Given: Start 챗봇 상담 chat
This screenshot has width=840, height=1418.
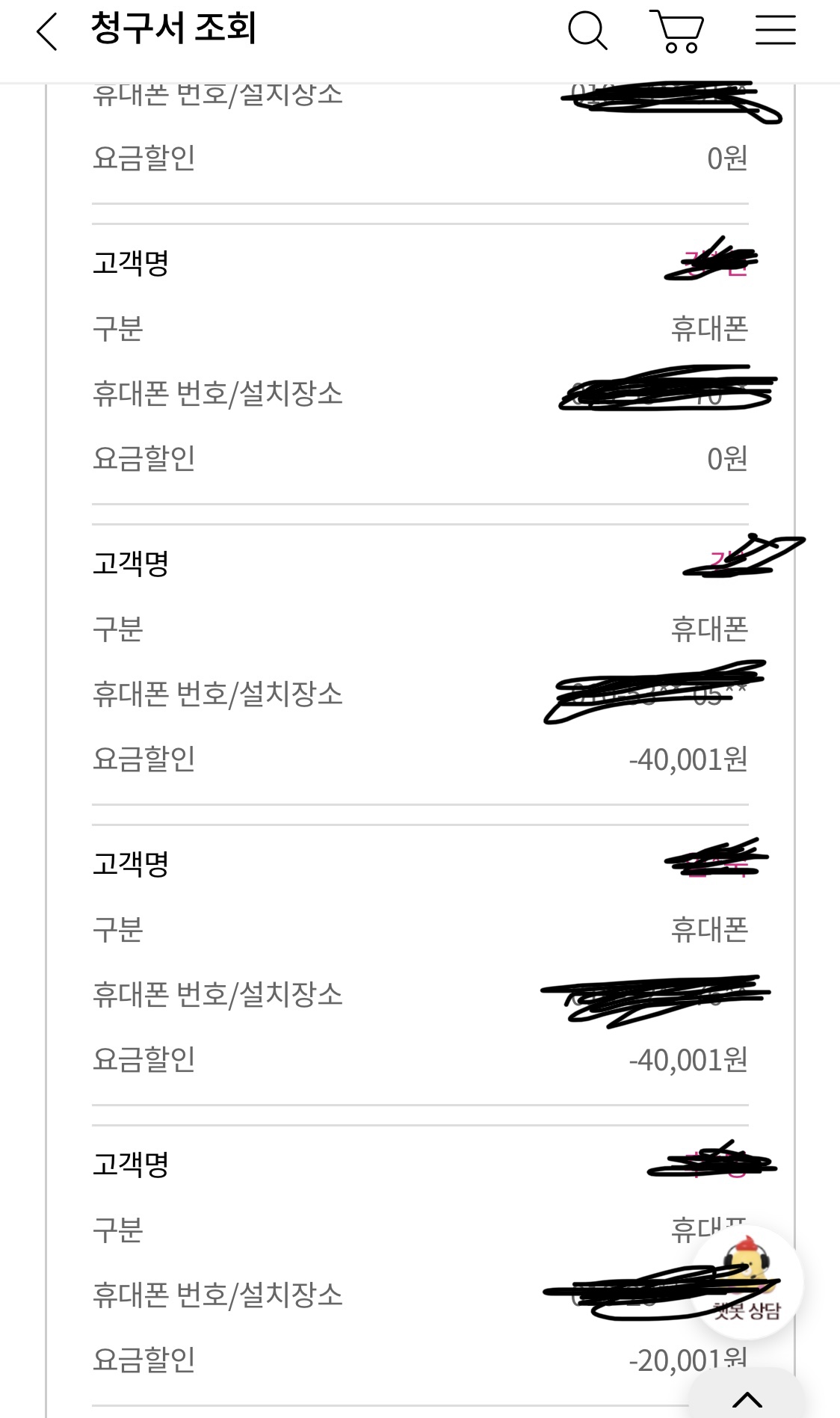Looking at the screenshot, I should coord(748,1281).
